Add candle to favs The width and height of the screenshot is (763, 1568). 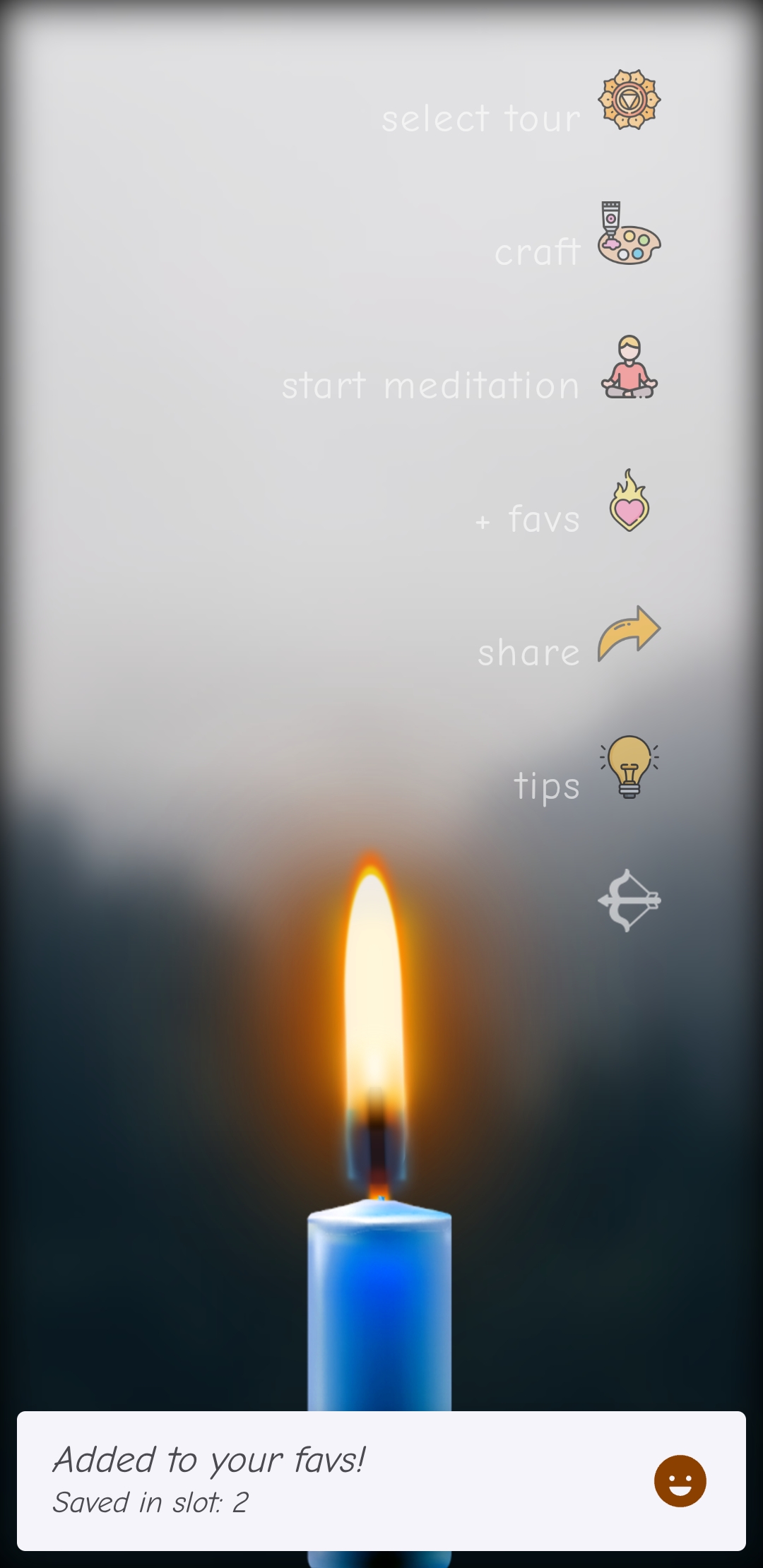click(628, 501)
